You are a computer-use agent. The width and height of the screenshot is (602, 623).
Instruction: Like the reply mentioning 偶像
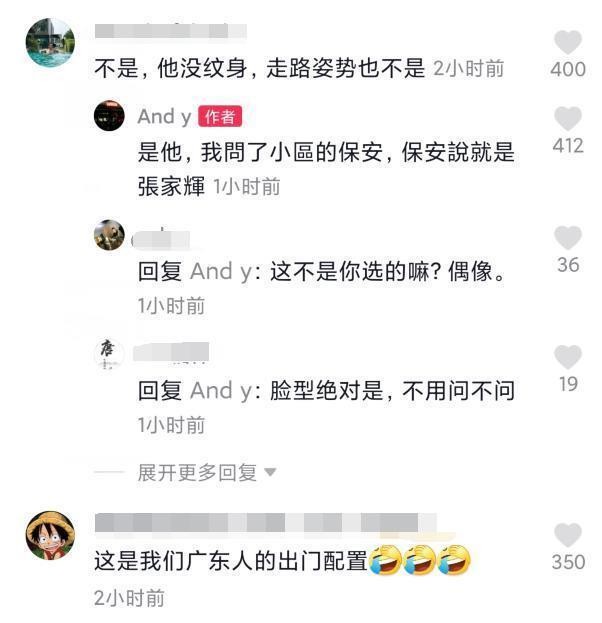tap(567, 238)
